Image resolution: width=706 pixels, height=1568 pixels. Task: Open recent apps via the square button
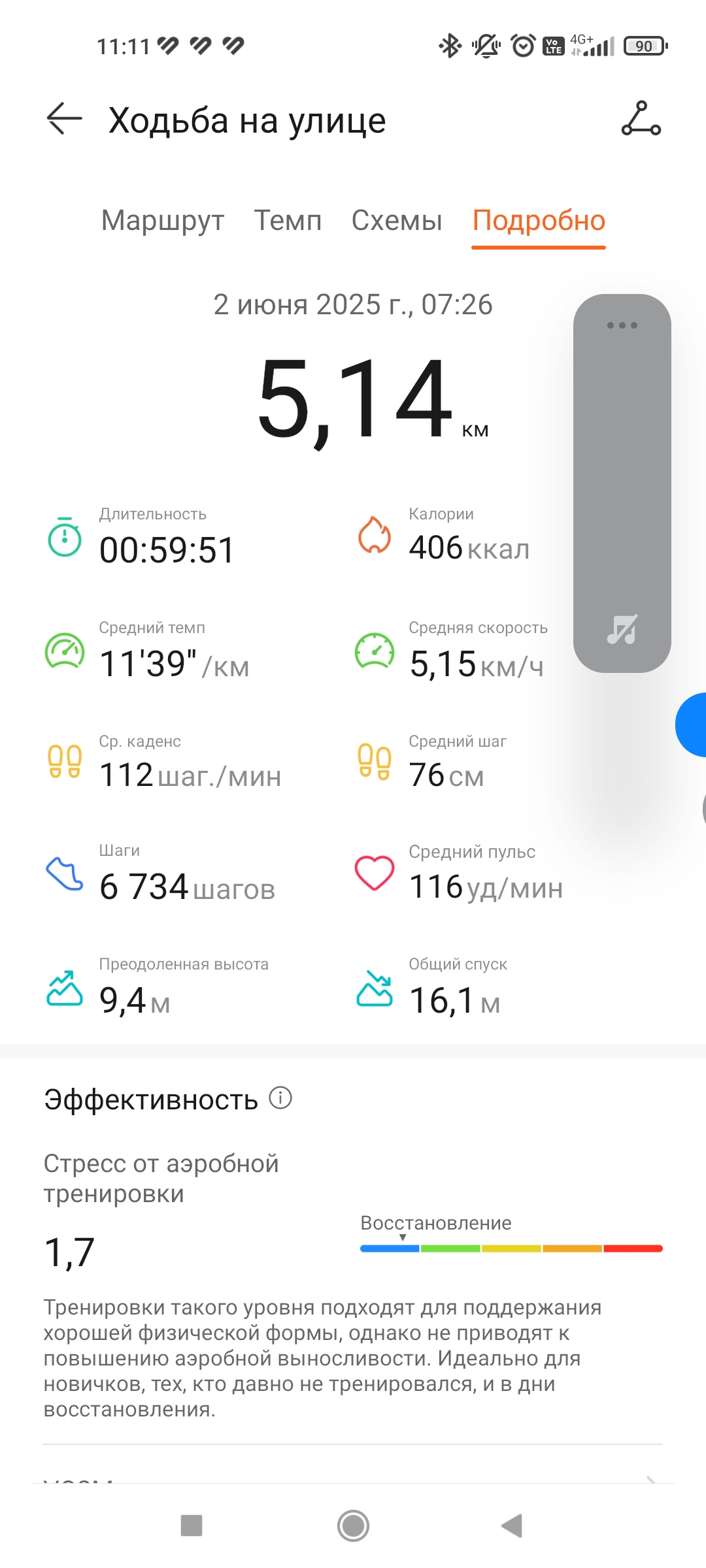click(x=192, y=1526)
